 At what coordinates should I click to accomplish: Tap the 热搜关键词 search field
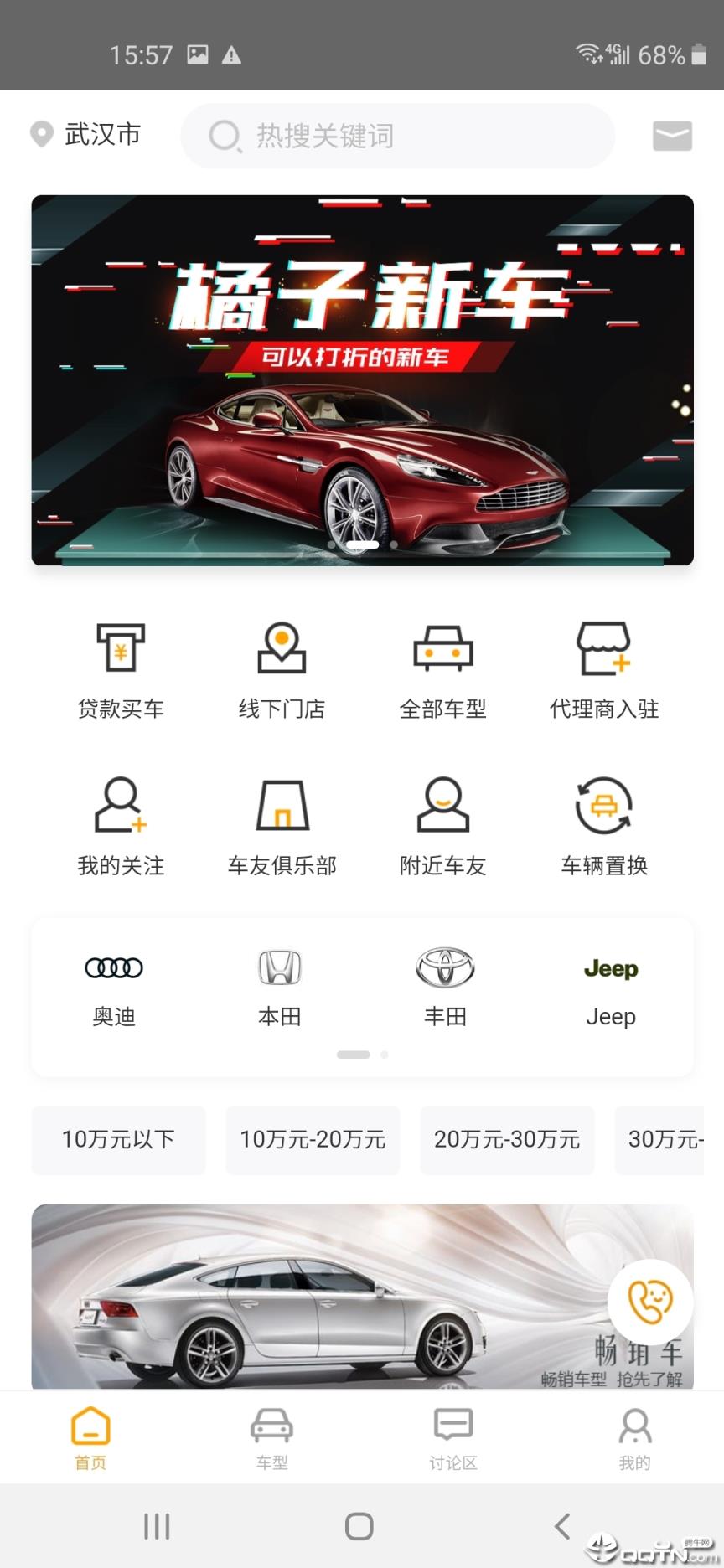(396, 136)
